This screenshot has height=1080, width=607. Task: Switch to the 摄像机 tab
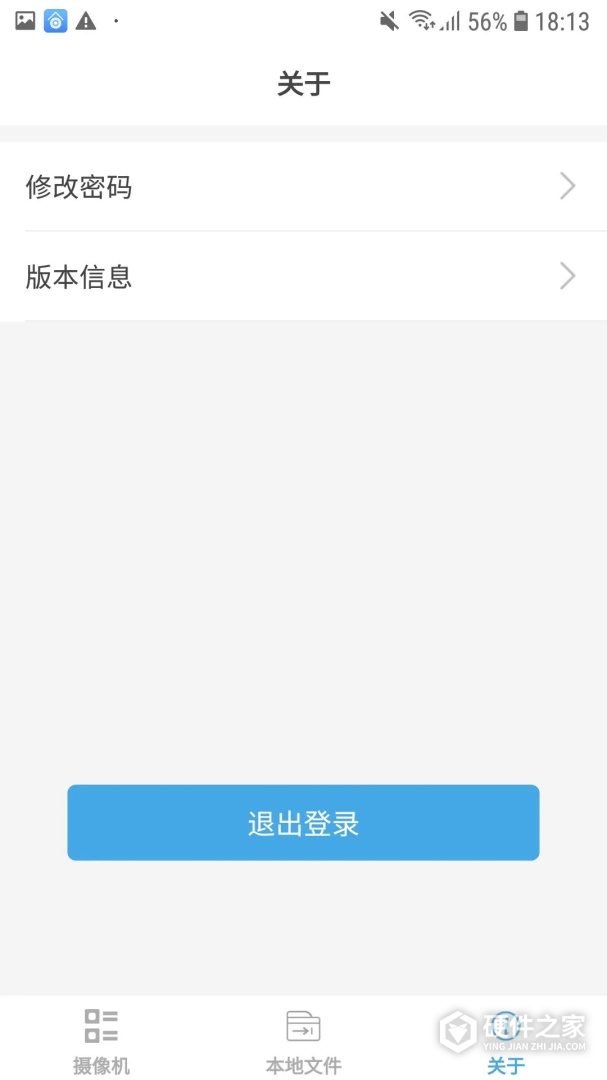101,1040
